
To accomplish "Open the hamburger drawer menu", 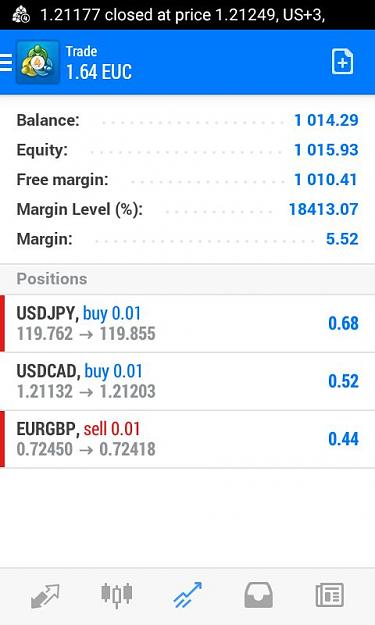I will (6, 63).
